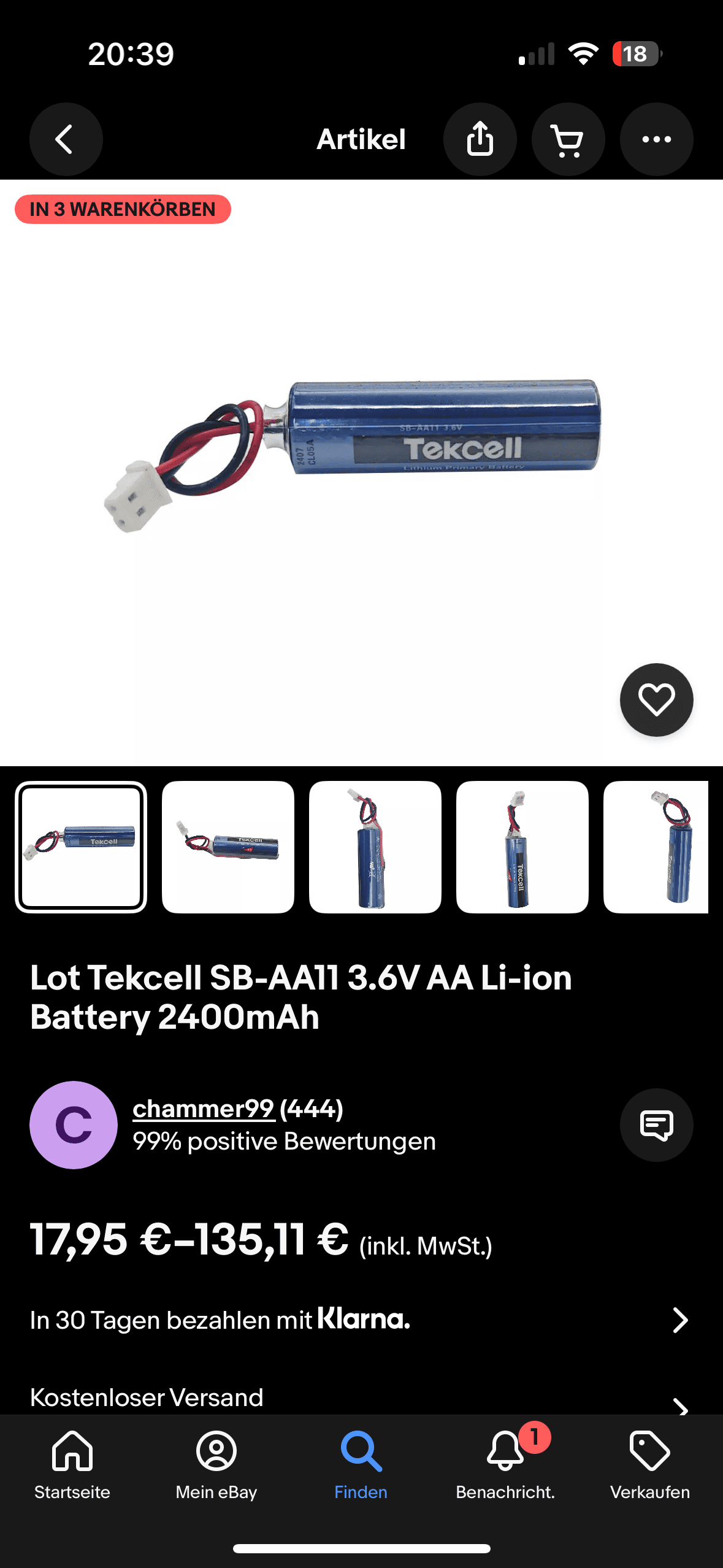
Task: Select the fifth product thumbnail
Action: click(656, 847)
